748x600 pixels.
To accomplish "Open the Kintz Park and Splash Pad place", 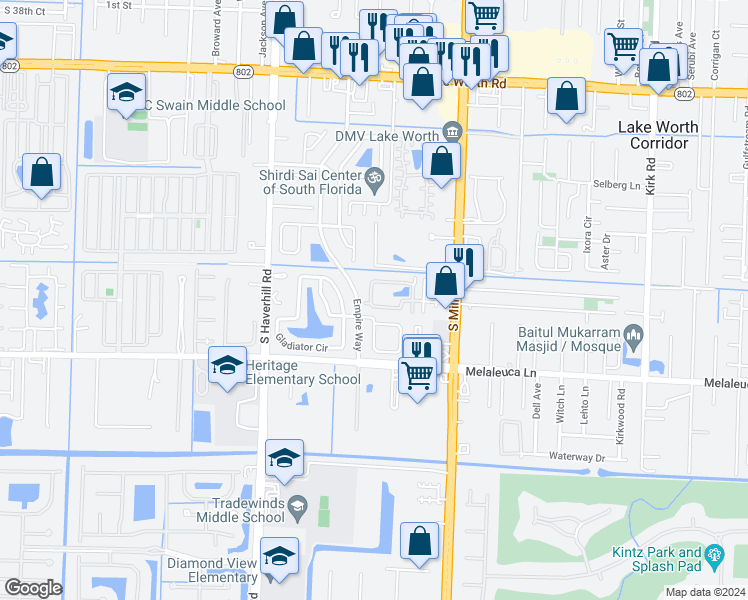I will [x=714, y=554].
